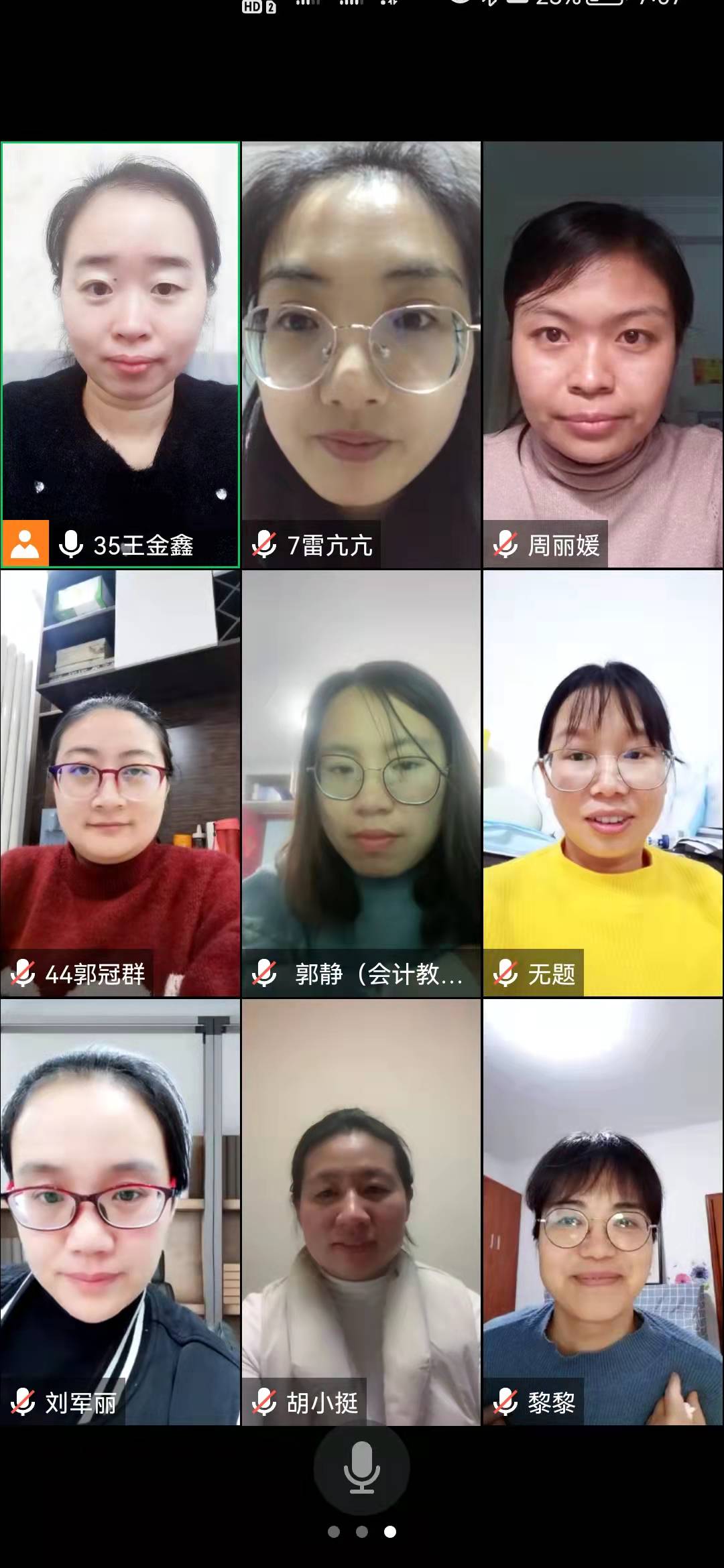Viewport: 724px width, 1568px height.
Task: Go to the first page indicator dot
Action: click(334, 1532)
